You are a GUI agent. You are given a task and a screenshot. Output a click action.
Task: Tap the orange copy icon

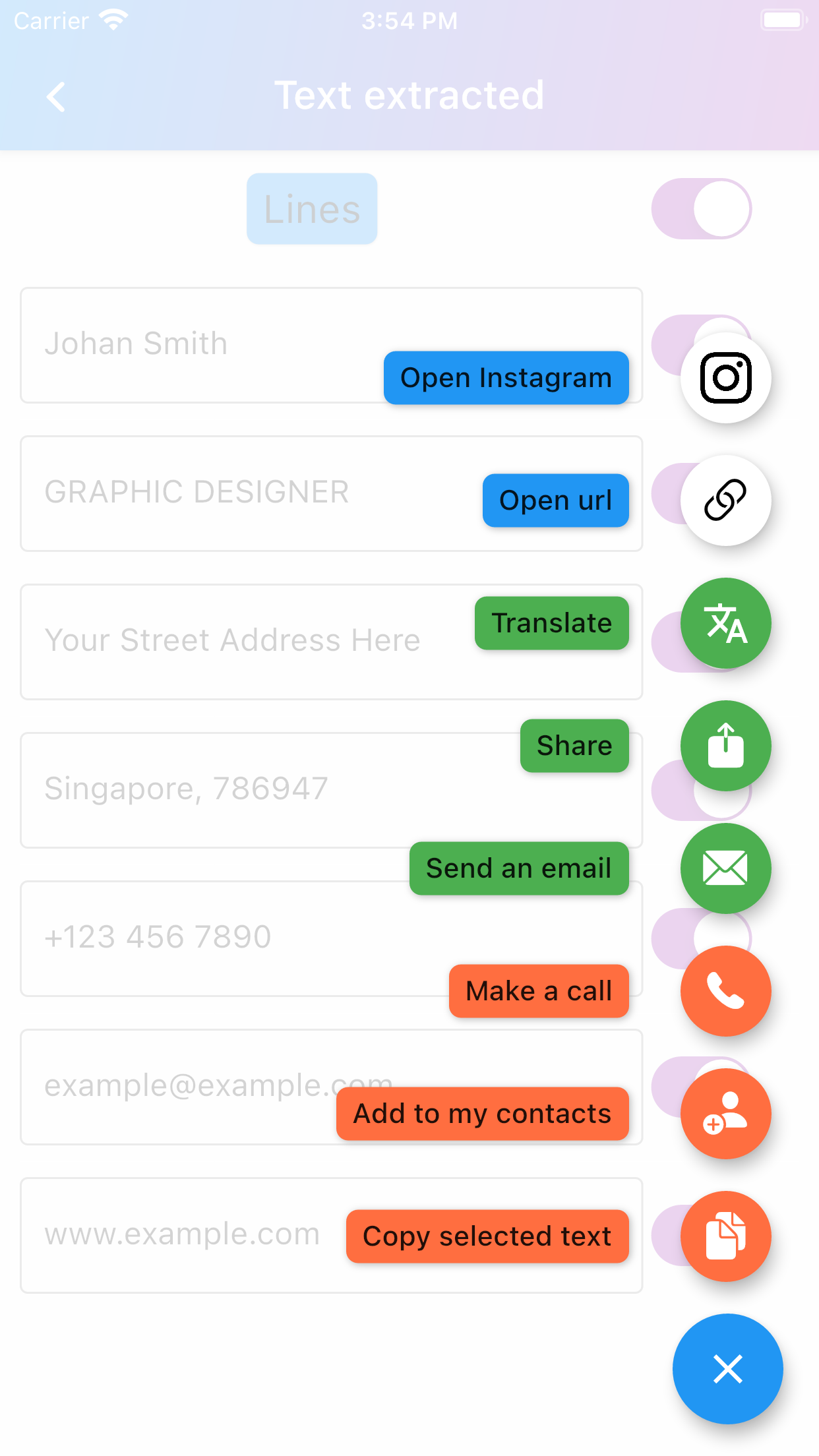click(725, 1236)
